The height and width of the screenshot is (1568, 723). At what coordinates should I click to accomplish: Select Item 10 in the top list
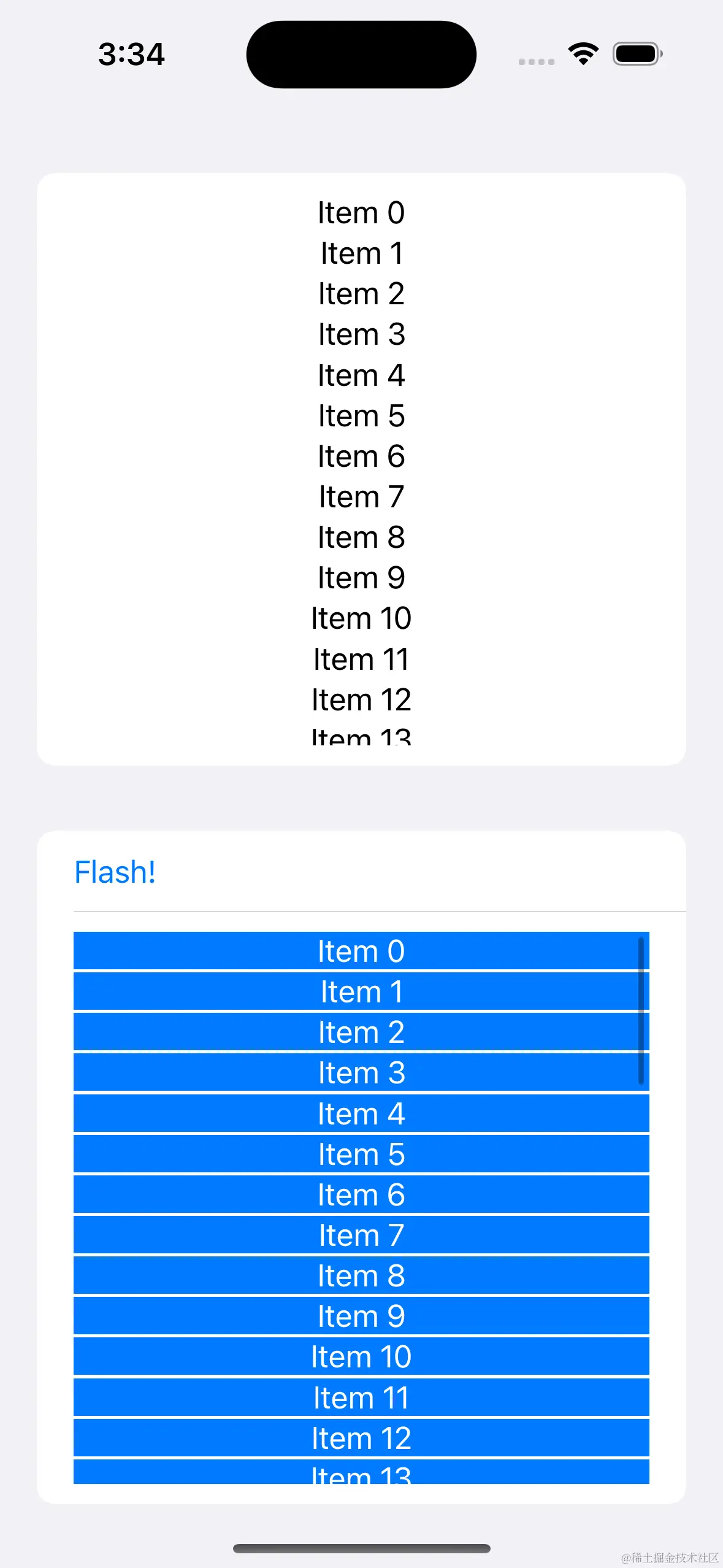click(361, 618)
